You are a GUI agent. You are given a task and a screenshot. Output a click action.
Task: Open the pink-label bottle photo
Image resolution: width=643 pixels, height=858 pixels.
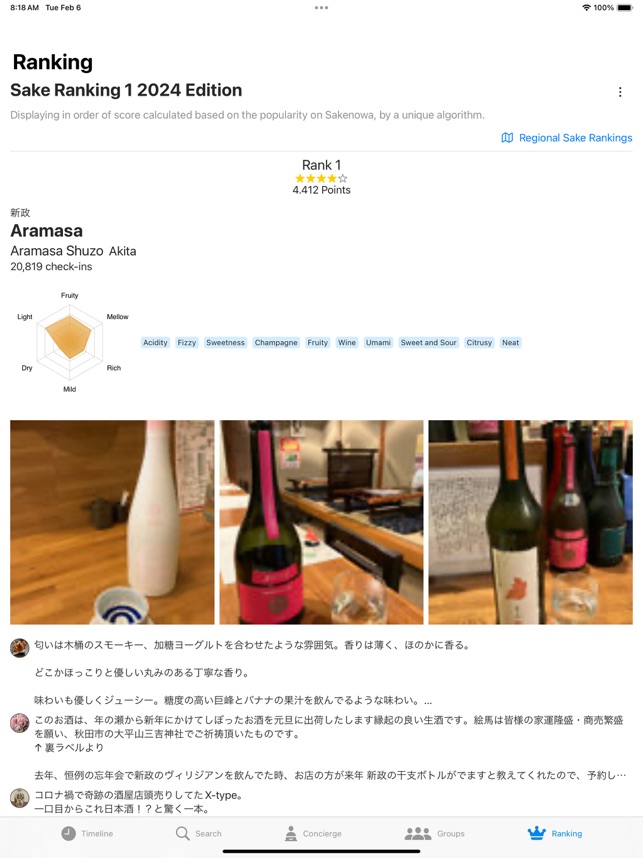tap(321, 522)
